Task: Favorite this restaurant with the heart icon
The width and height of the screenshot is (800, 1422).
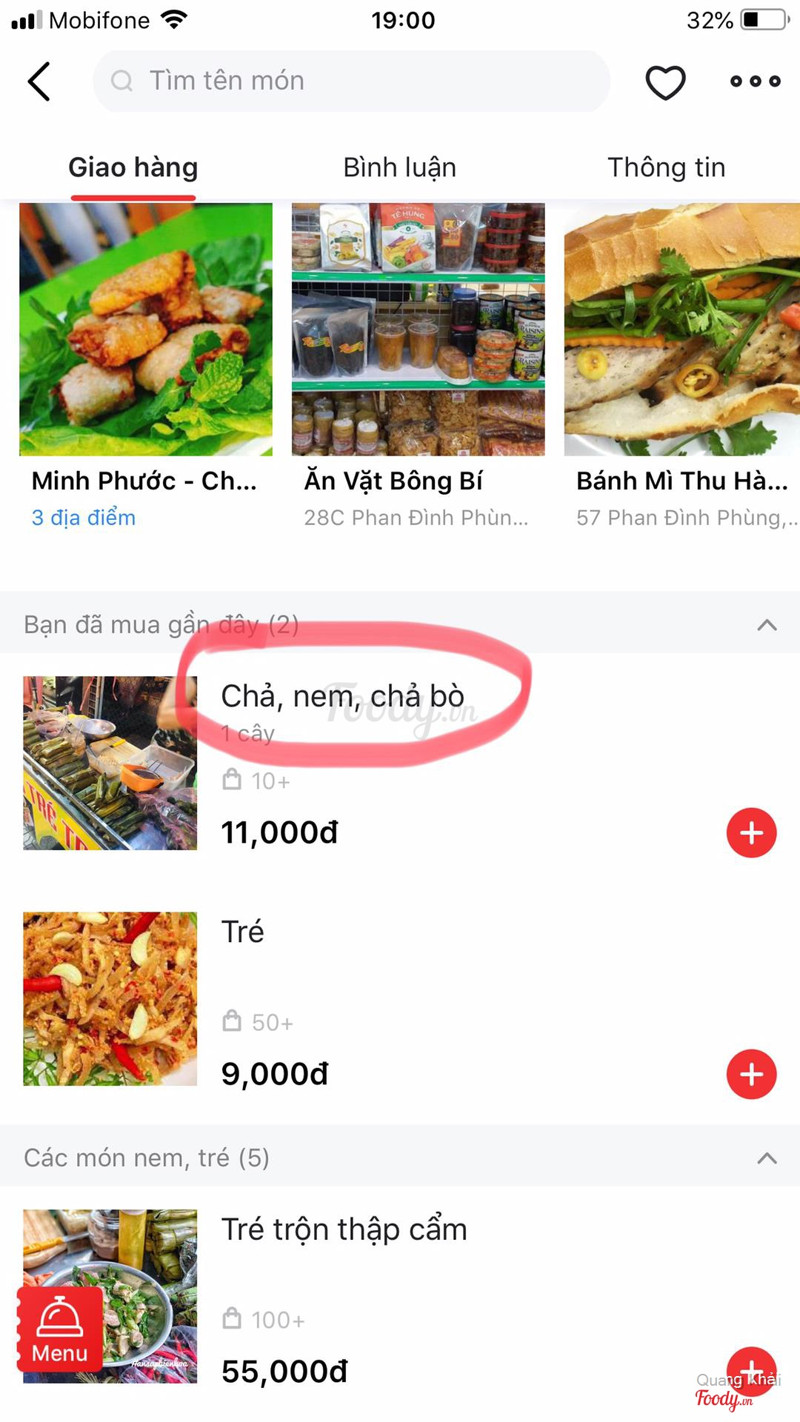Action: point(665,82)
